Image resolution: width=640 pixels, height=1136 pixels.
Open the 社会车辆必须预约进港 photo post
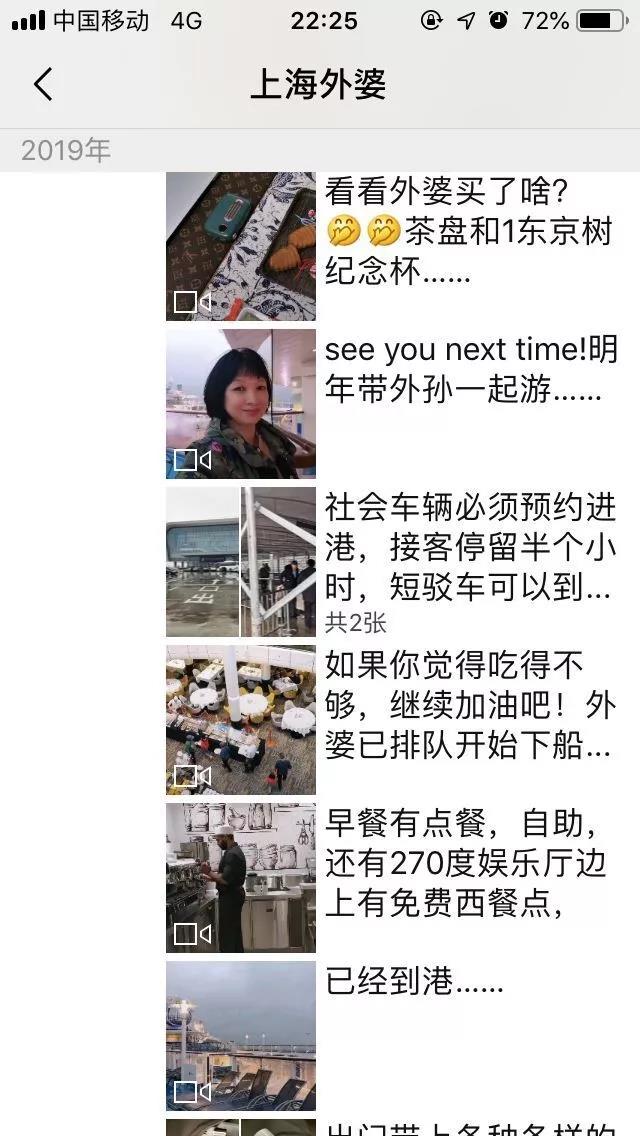point(241,562)
